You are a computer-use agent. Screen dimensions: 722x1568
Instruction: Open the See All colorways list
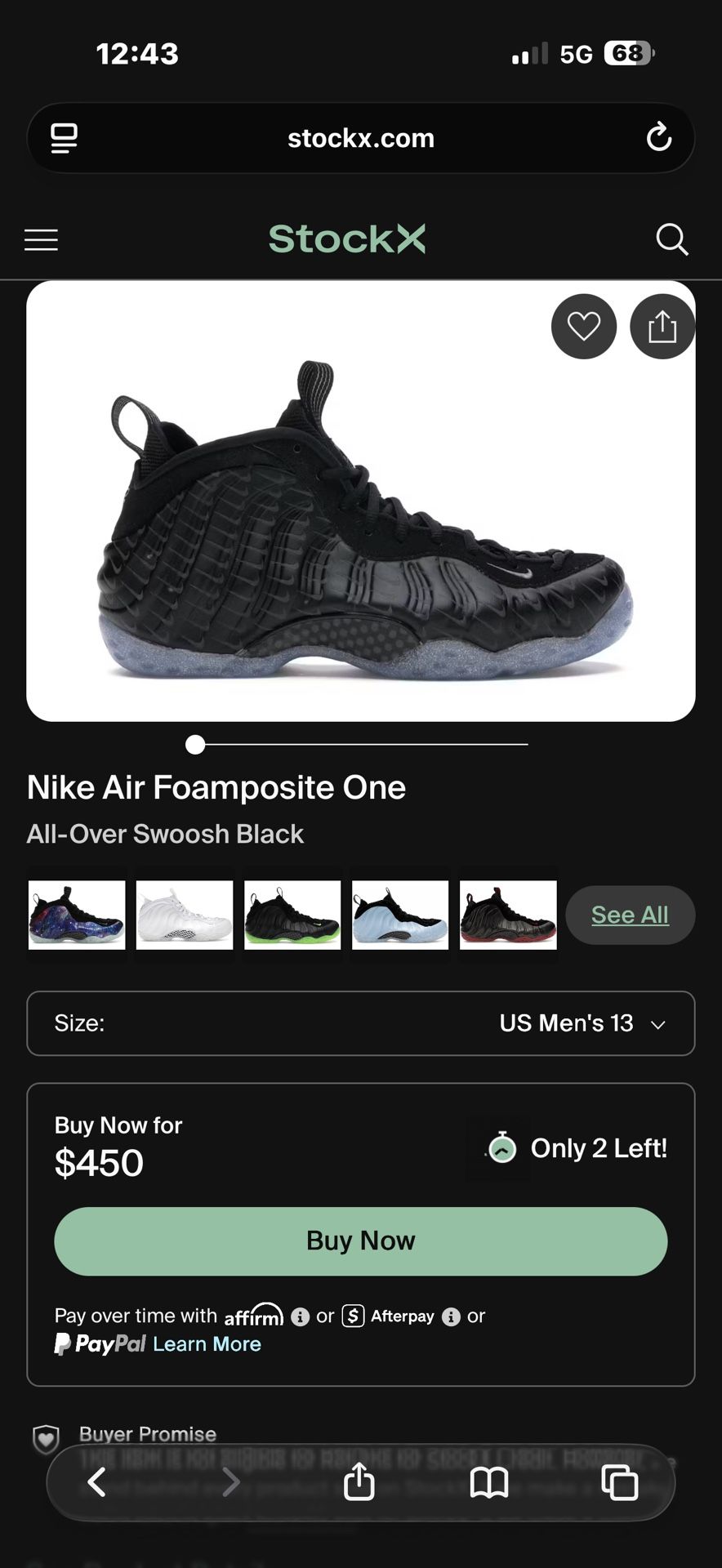[x=629, y=915]
